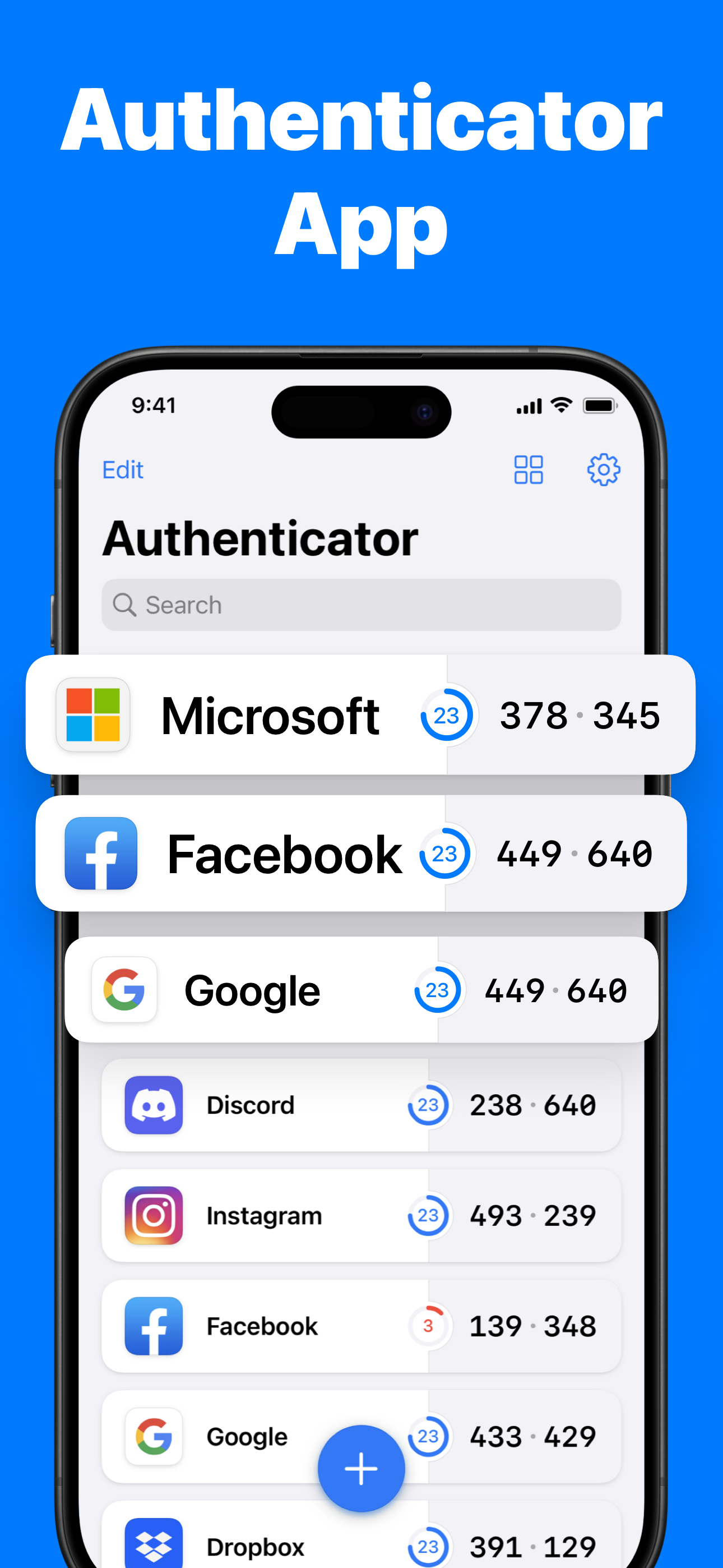The image size is (723, 1568).
Task: Click the grid layout icon
Action: [529, 469]
